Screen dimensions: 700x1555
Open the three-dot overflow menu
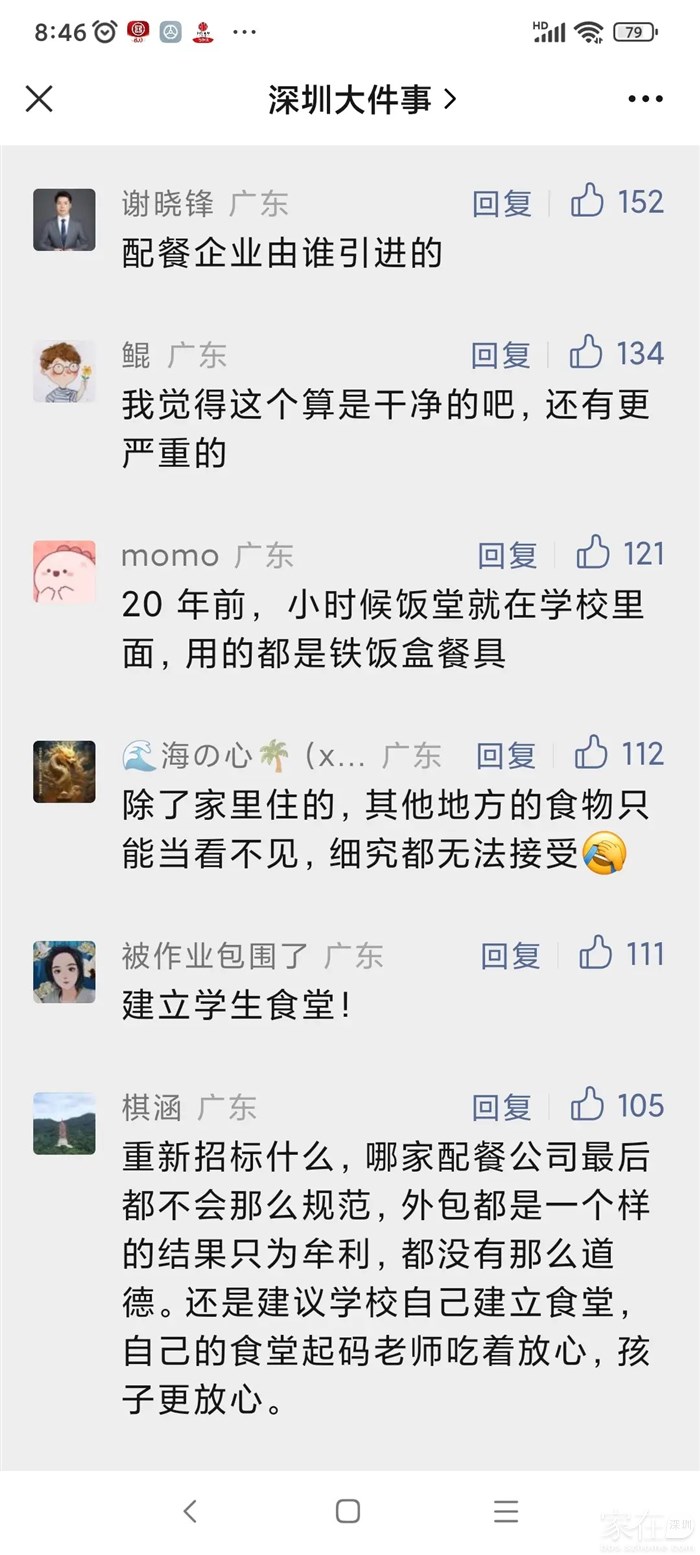(645, 99)
